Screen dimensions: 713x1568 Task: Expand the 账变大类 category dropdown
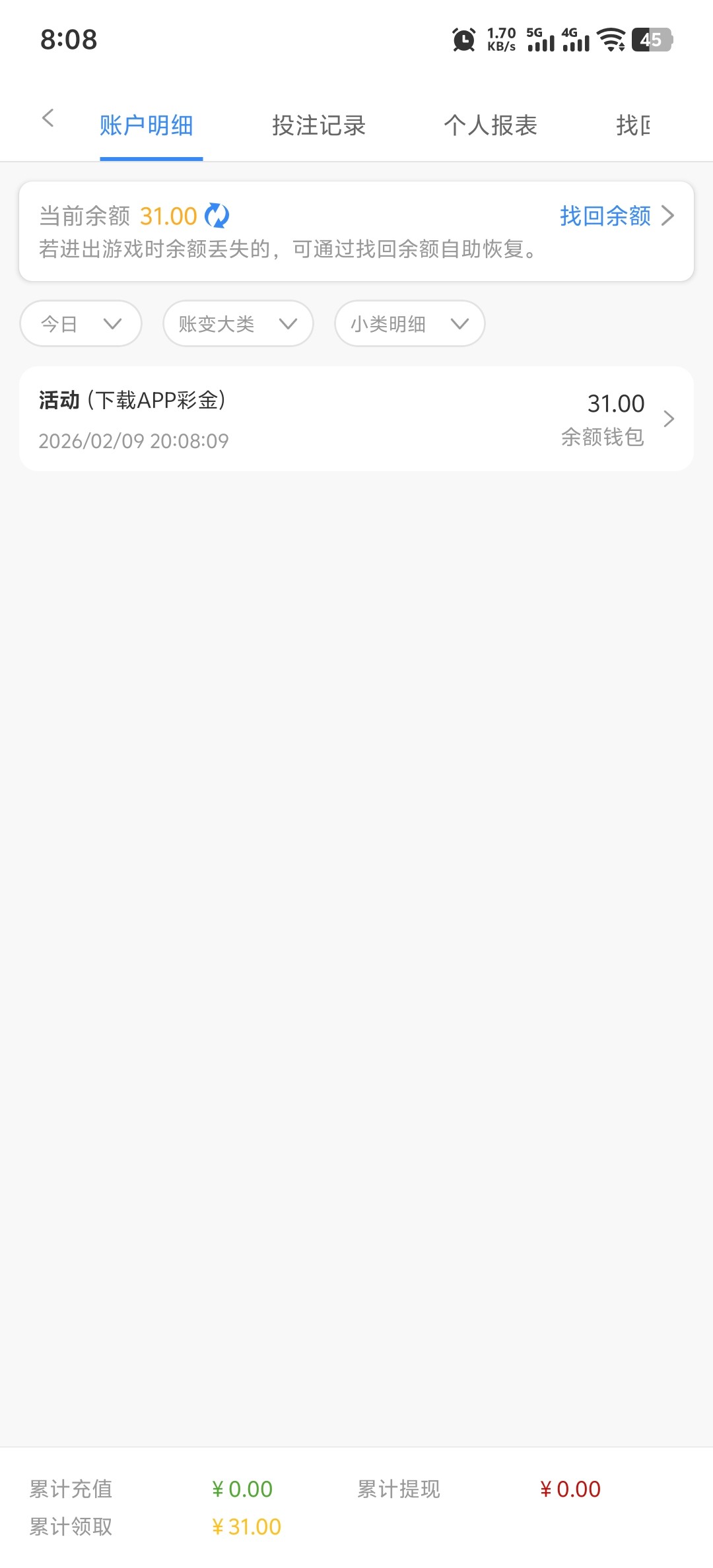pos(238,323)
